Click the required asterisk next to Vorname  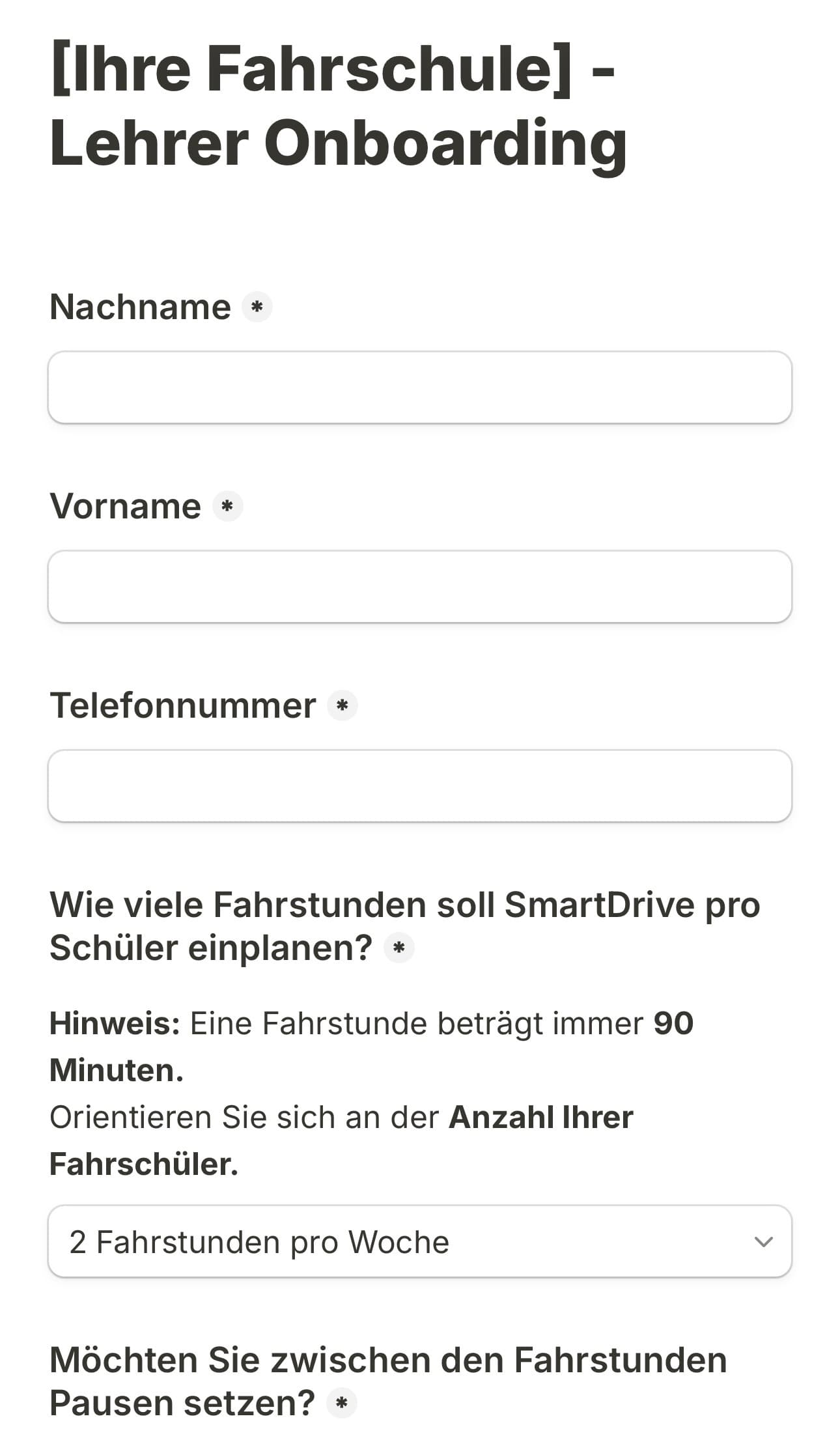pos(229,506)
